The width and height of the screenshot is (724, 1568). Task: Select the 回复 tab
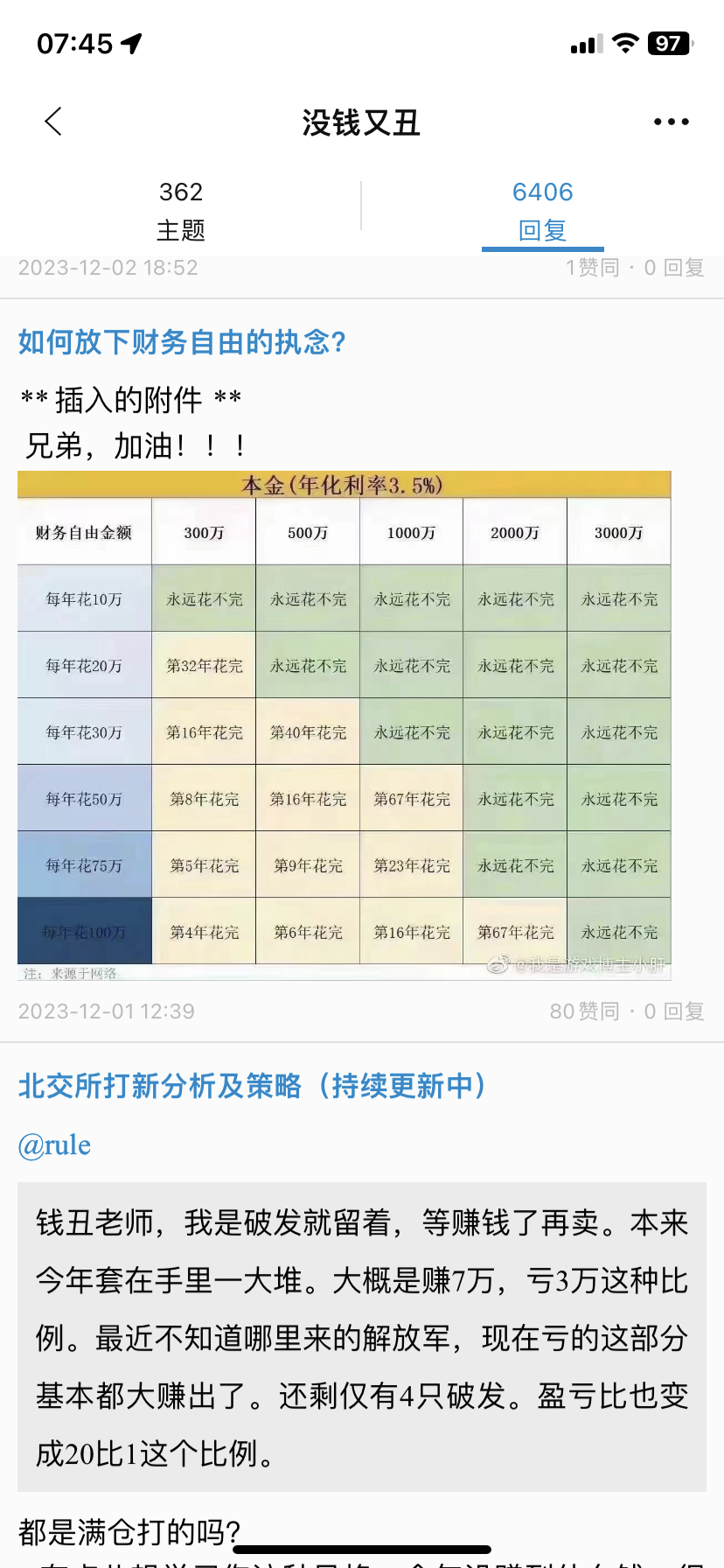[x=542, y=211]
